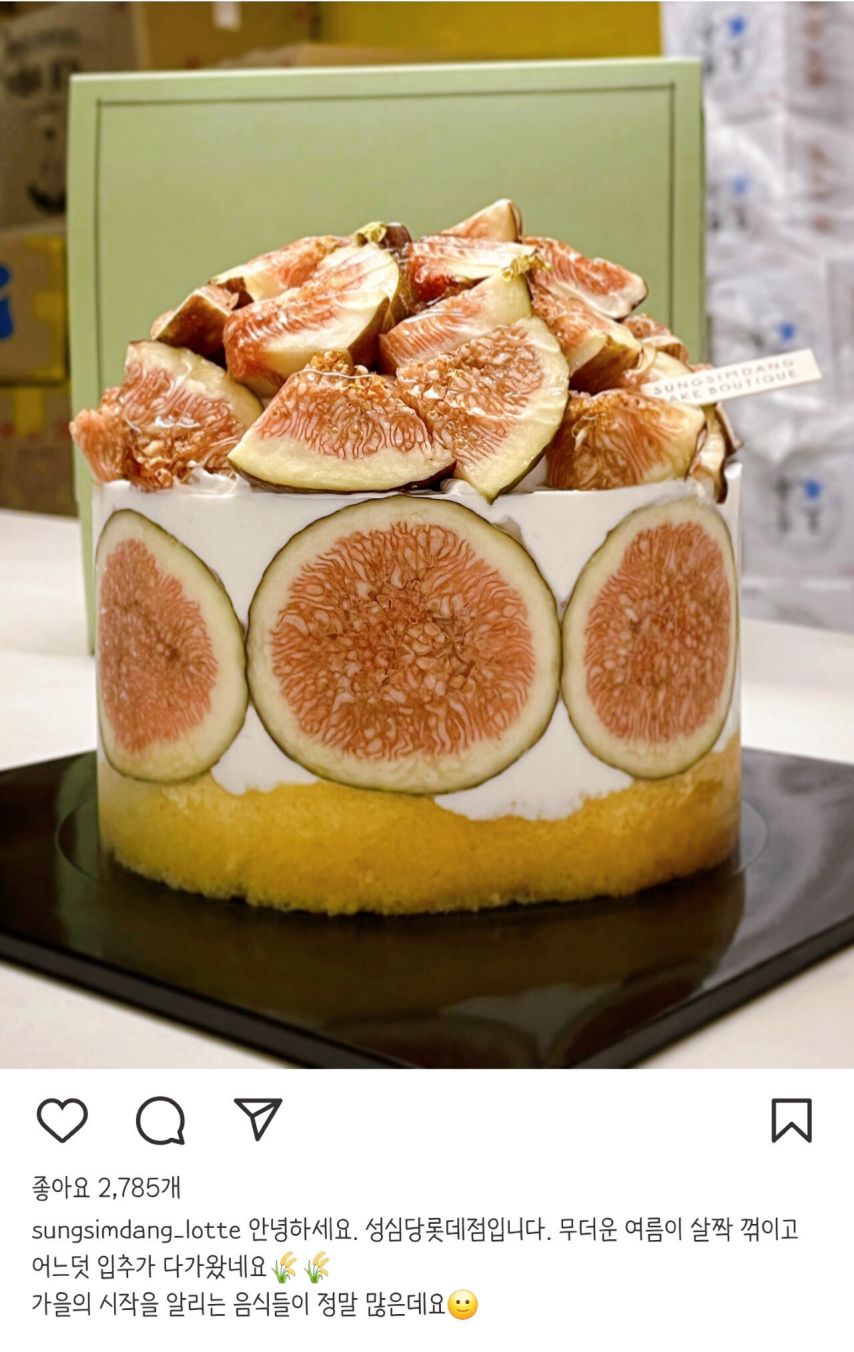Share the post via paper plane icon
The width and height of the screenshot is (854, 1352).
[258, 1119]
